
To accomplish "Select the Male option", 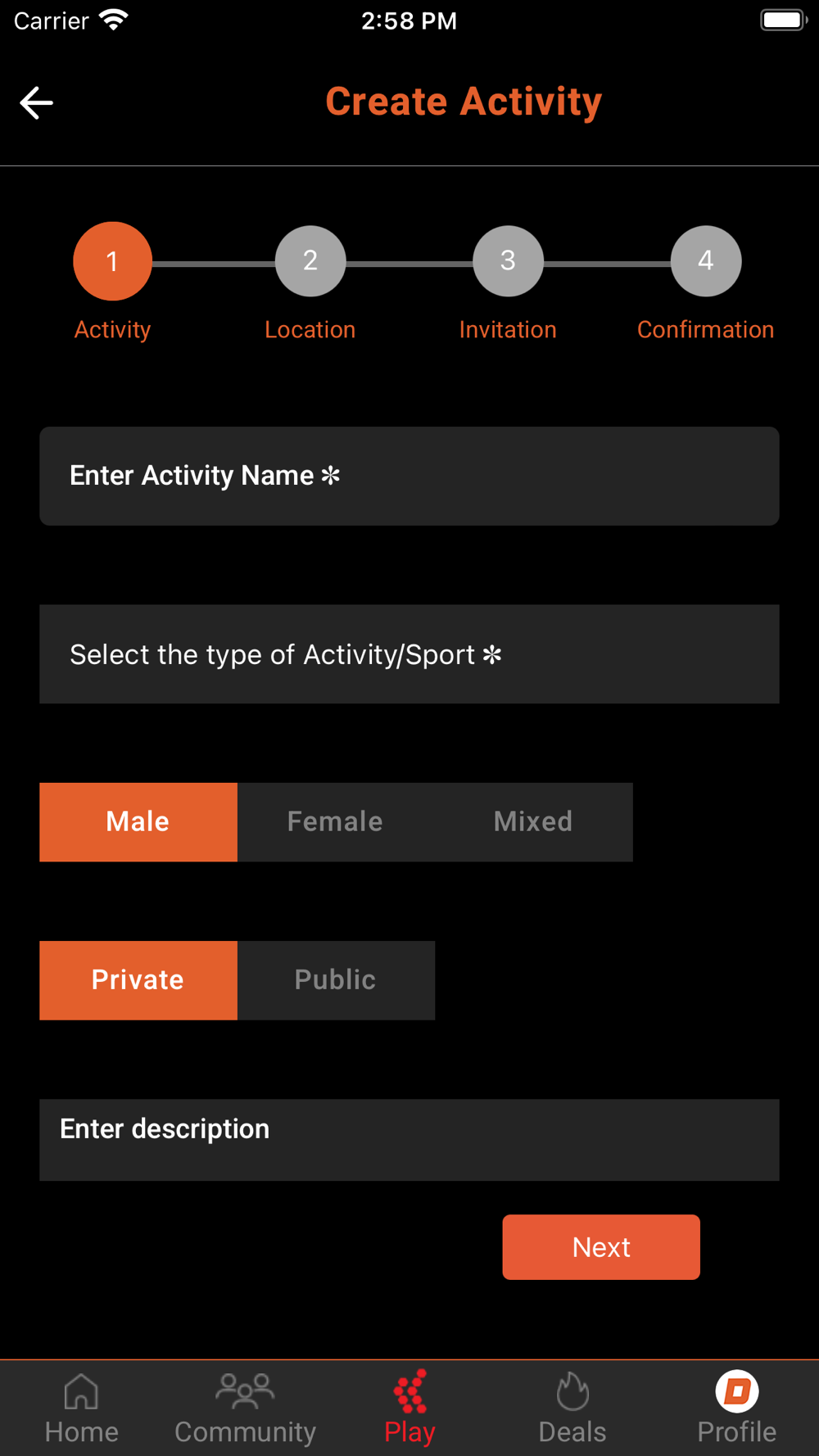I will (x=138, y=822).
